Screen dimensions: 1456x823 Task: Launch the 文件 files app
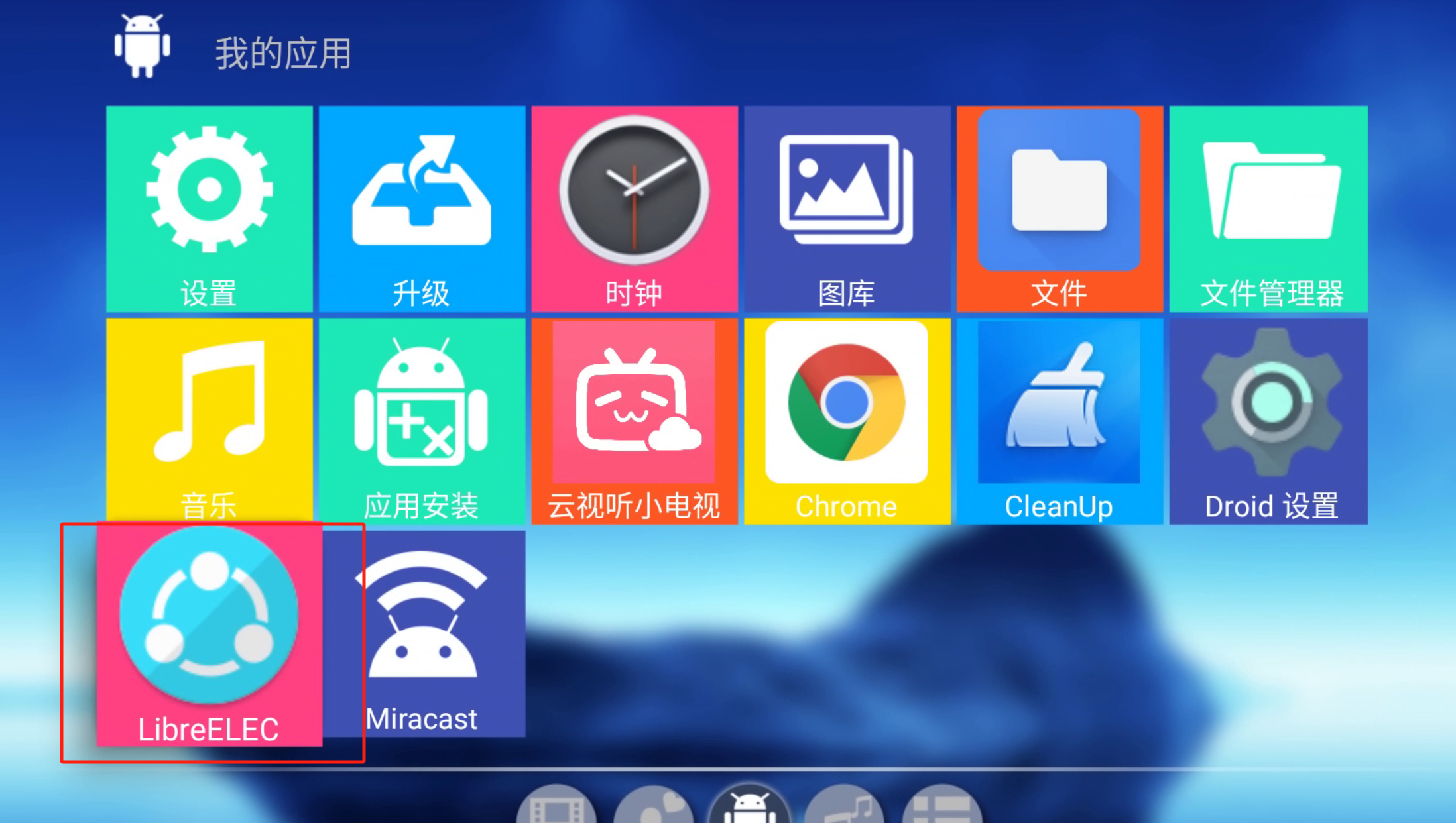coord(1059,208)
